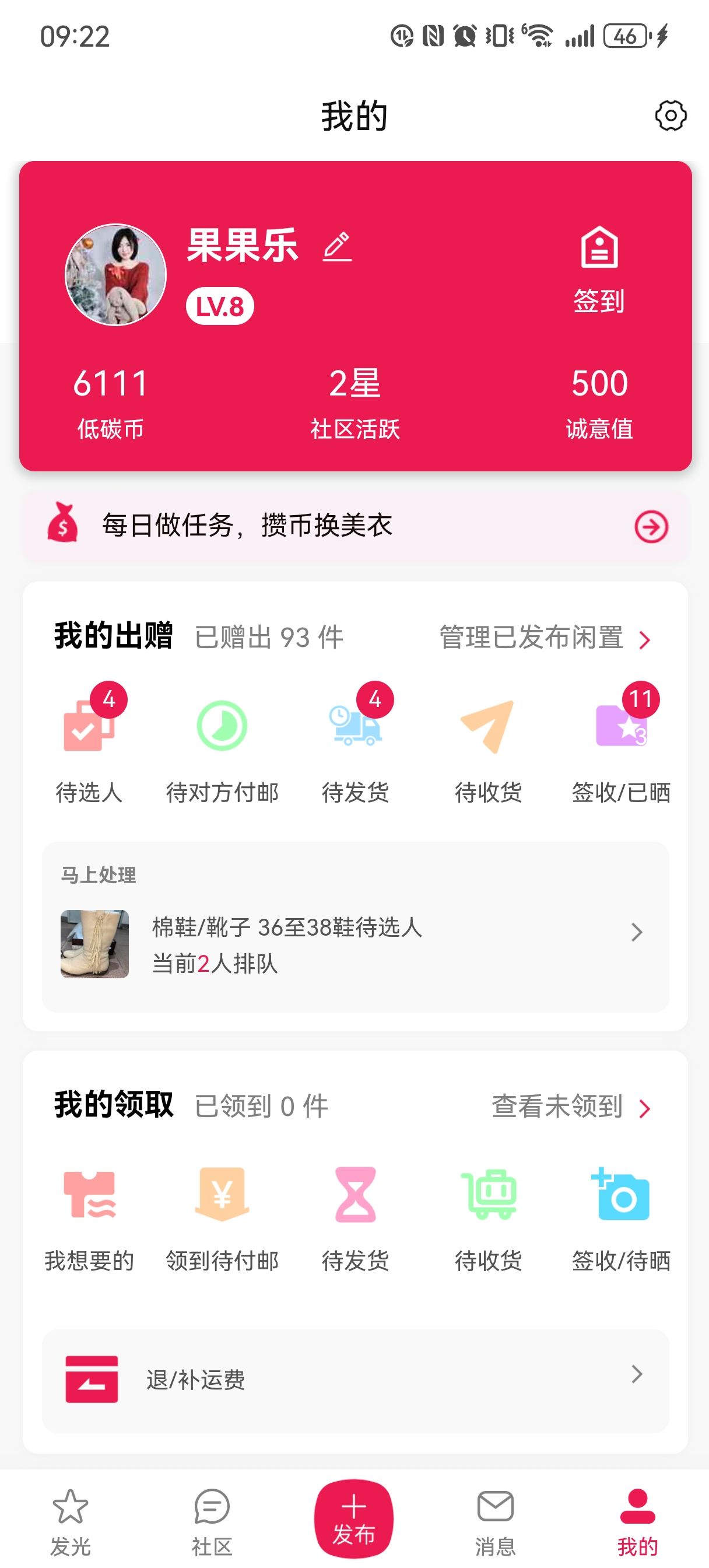Open 待选人 under 我的出赠

[89, 747]
